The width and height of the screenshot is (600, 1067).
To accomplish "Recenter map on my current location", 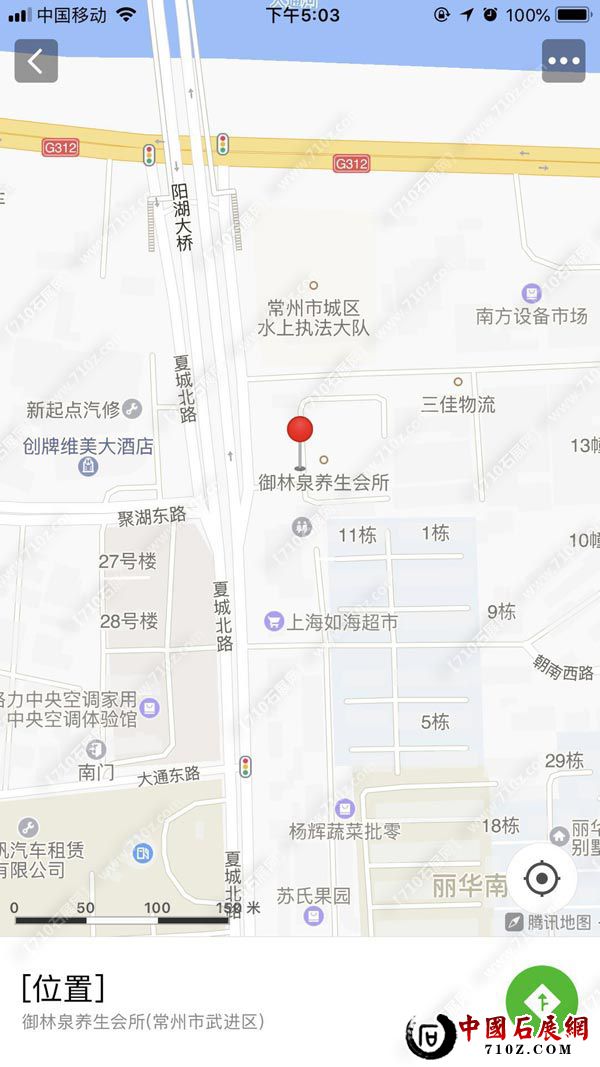I will [542, 879].
